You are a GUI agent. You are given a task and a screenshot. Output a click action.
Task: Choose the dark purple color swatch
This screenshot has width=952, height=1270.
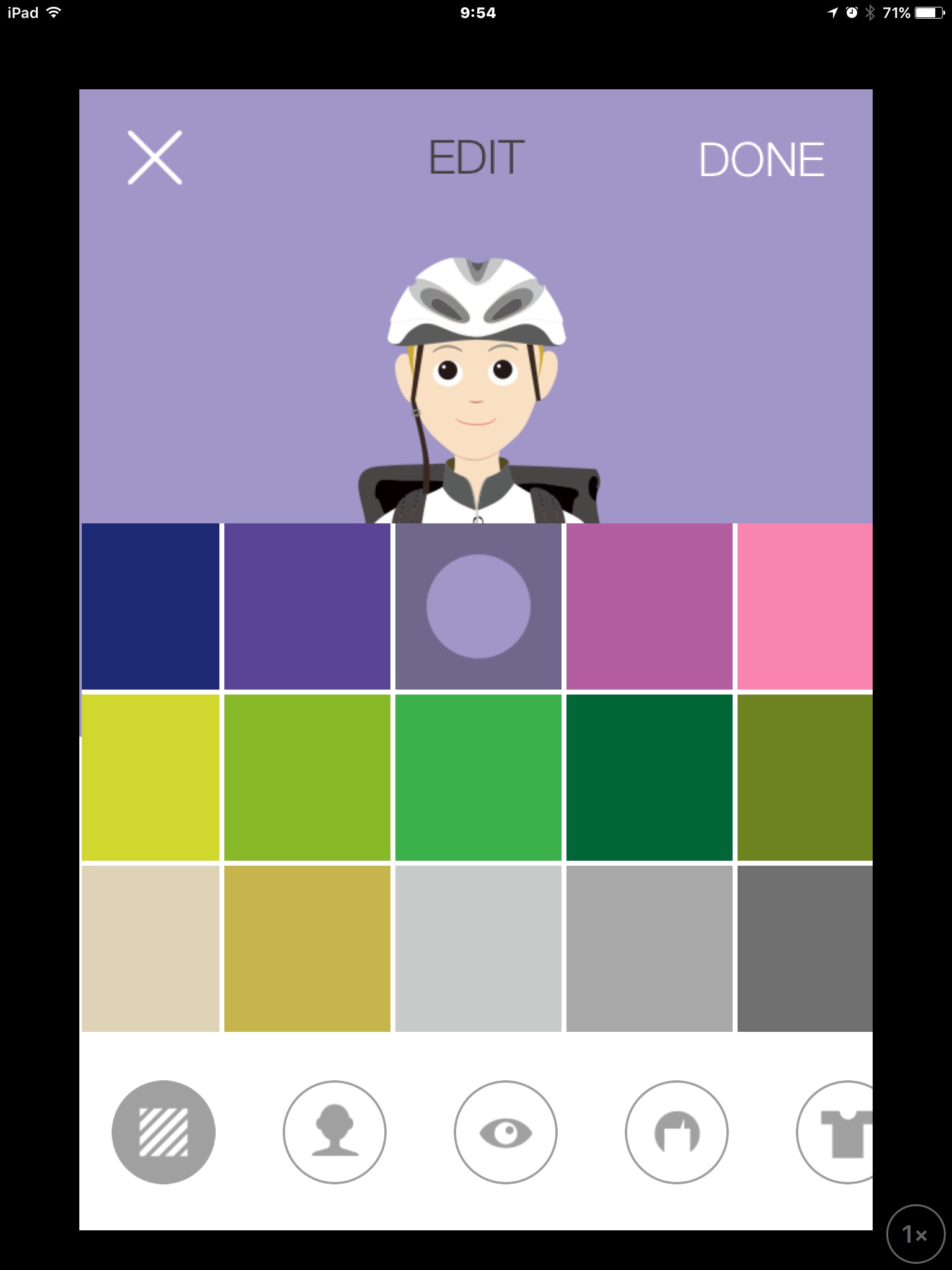pyautogui.click(x=307, y=606)
